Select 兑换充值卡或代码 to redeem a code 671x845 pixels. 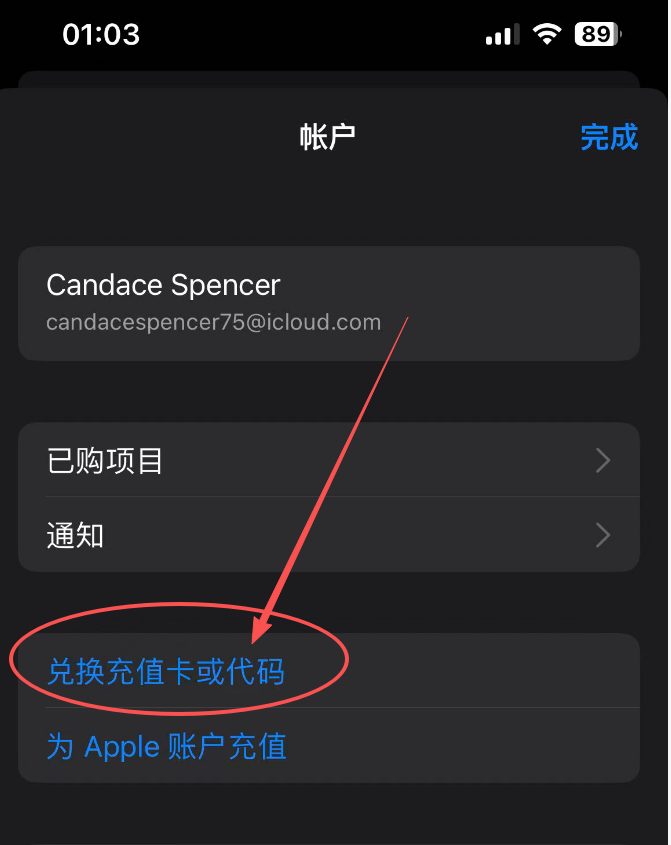click(x=166, y=671)
